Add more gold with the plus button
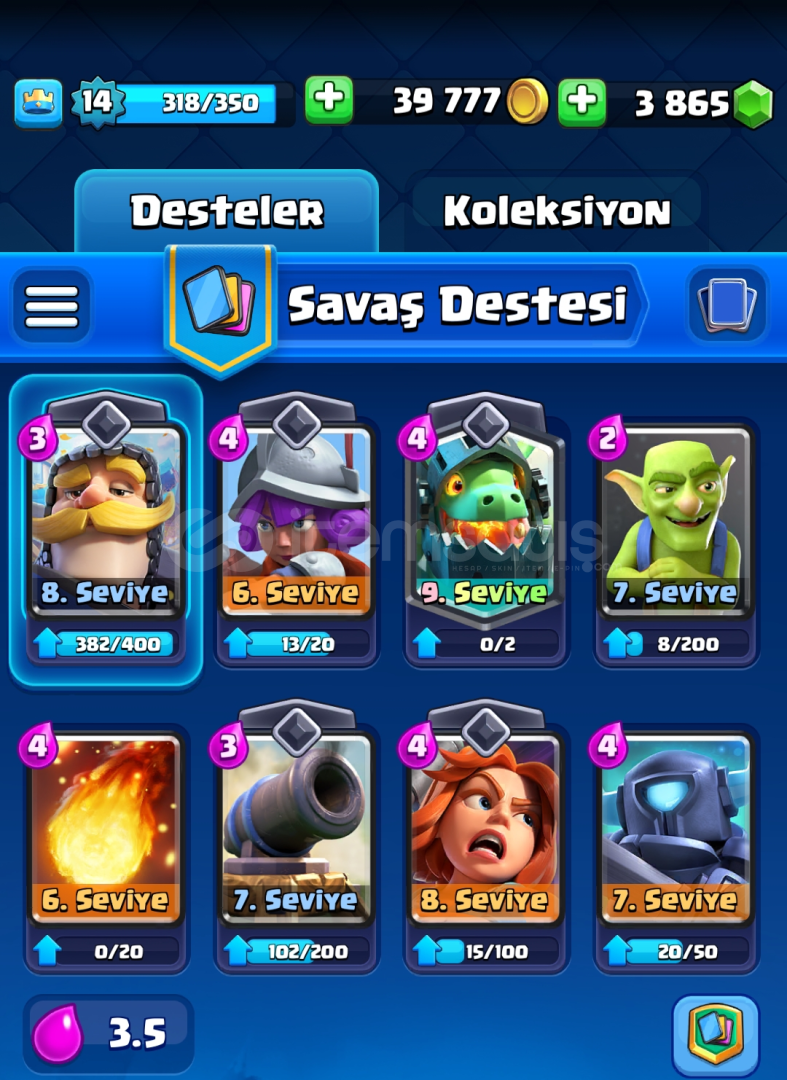The width and height of the screenshot is (787, 1080). [x=329, y=101]
